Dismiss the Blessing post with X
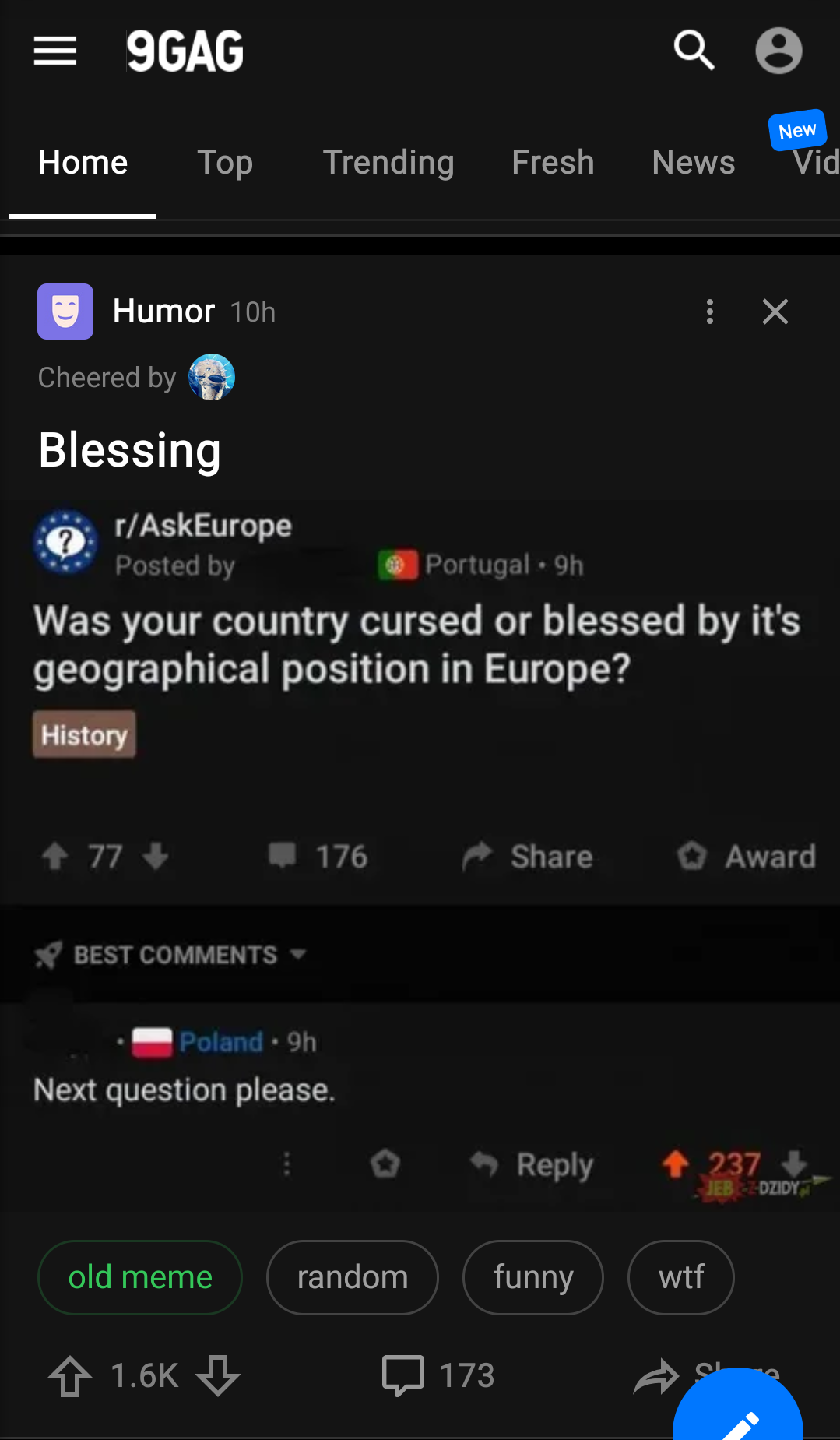Viewport: 840px width, 1440px height. [x=775, y=312]
